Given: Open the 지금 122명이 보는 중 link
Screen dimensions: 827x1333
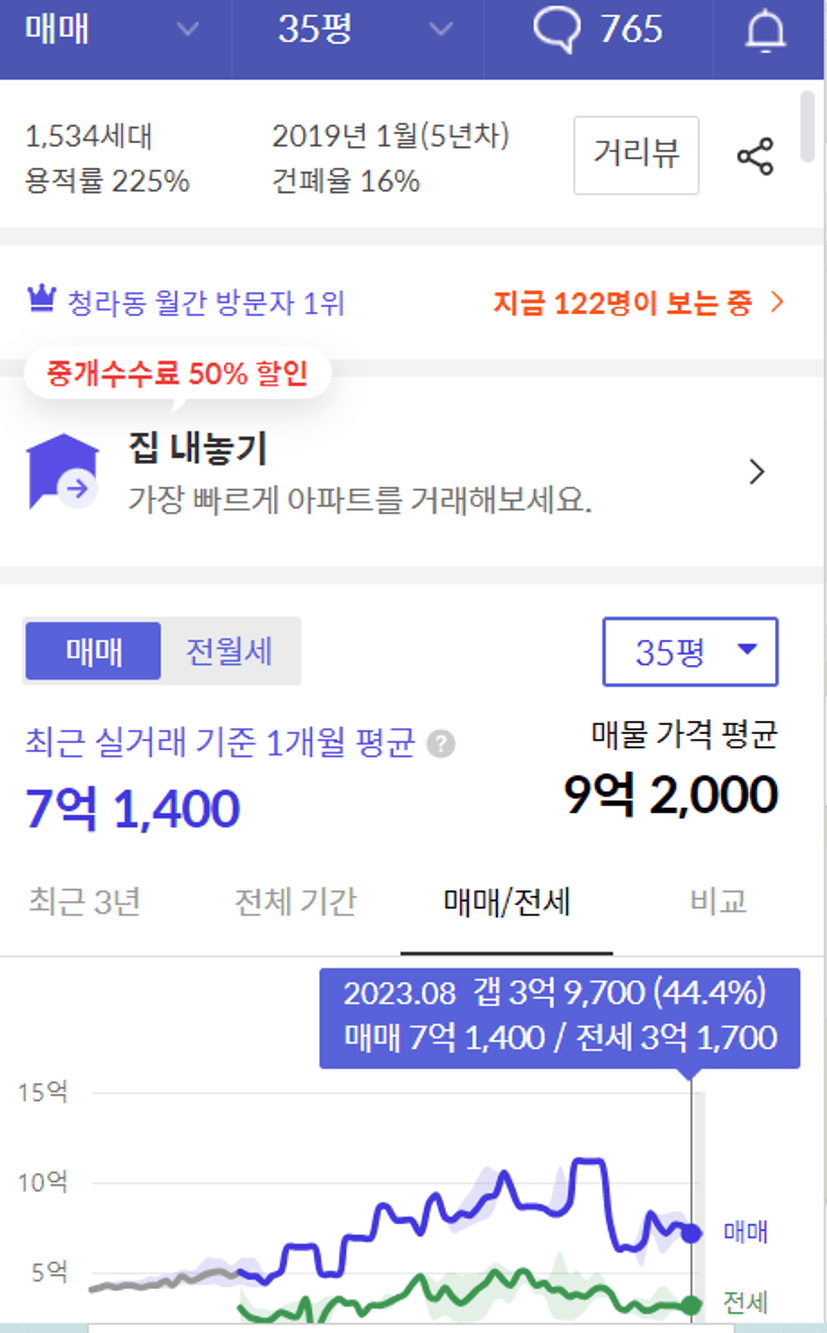Looking at the screenshot, I should click(638, 303).
